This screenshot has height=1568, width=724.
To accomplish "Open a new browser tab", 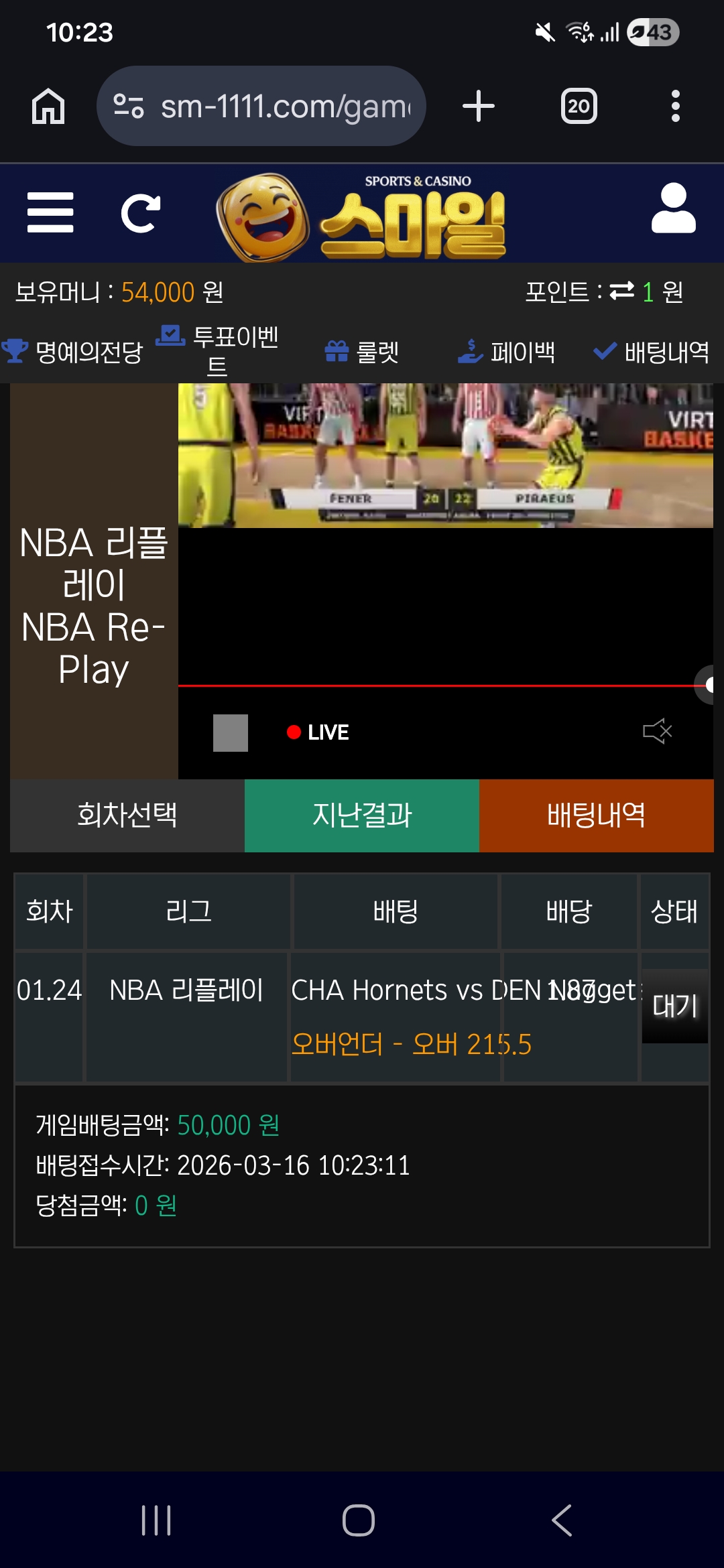I will [479, 106].
